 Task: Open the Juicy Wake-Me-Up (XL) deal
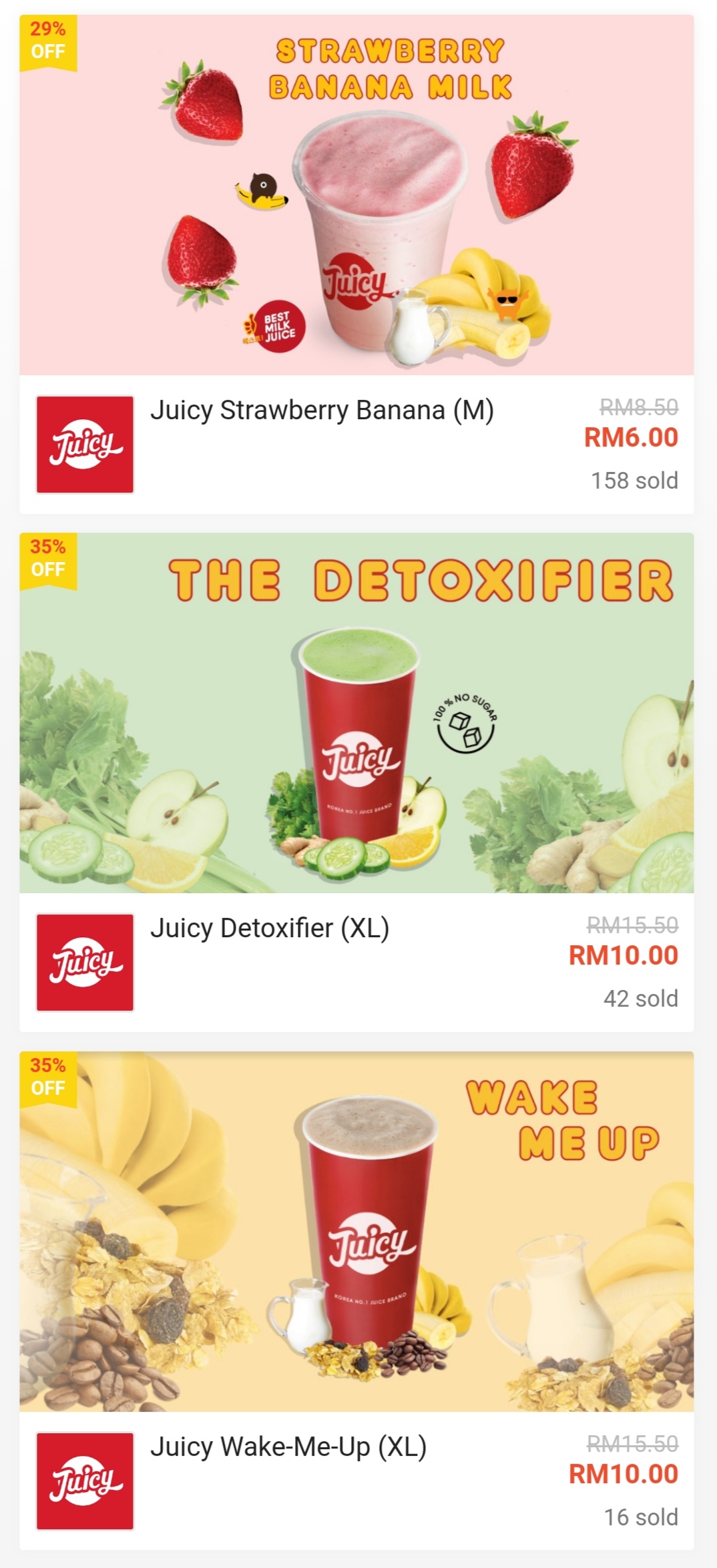point(288,1447)
